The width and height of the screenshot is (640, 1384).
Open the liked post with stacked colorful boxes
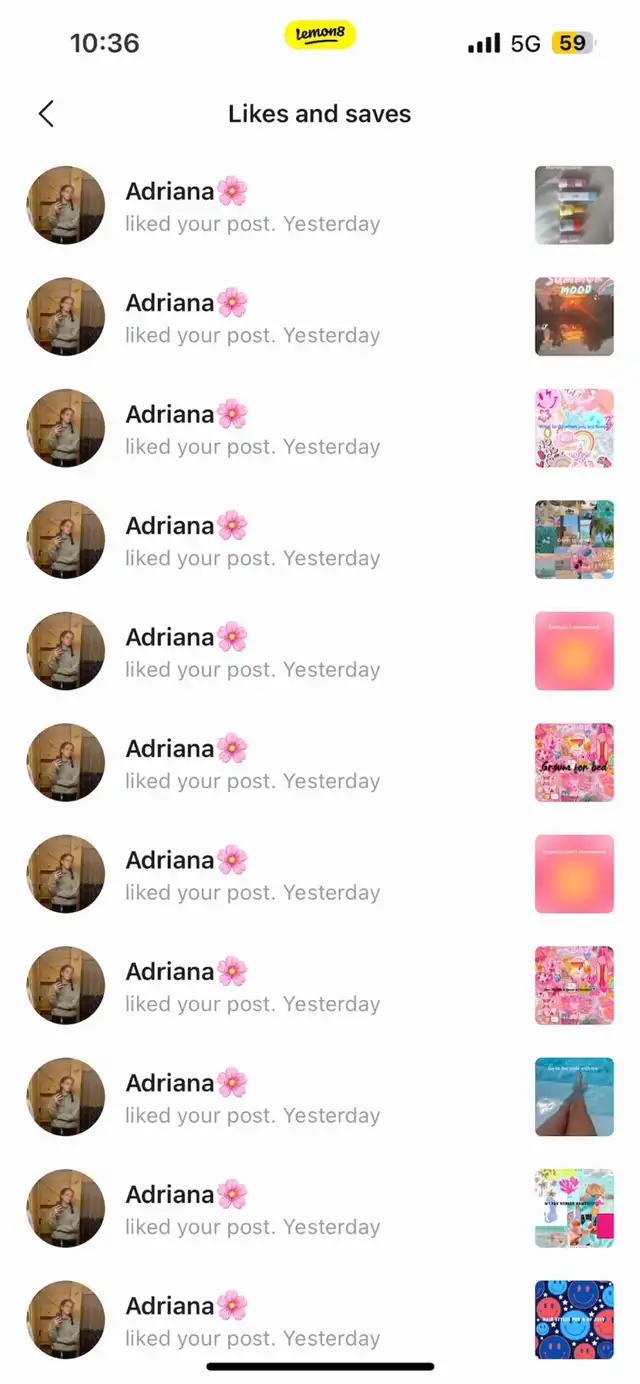574,205
